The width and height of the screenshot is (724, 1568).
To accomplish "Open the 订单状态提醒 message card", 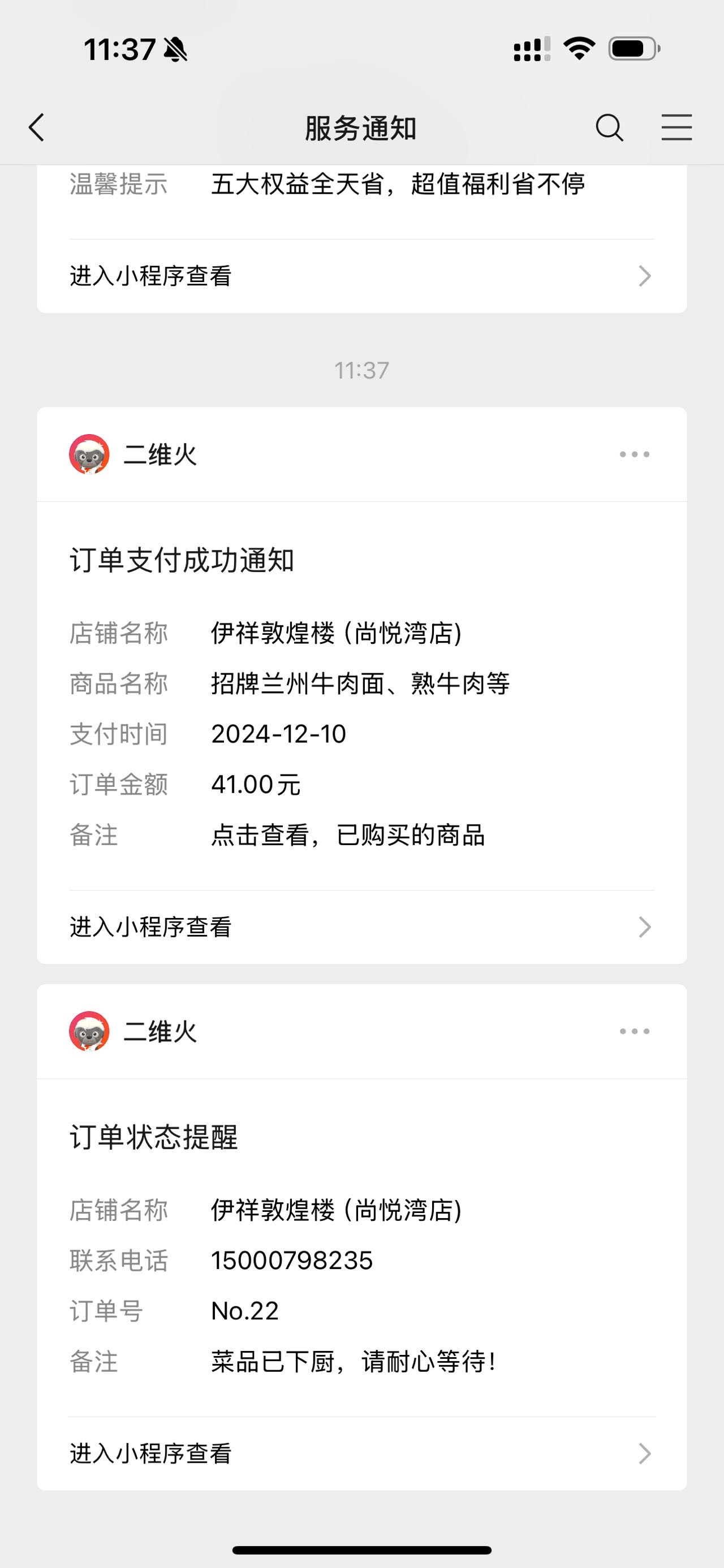I will point(361,1248).
